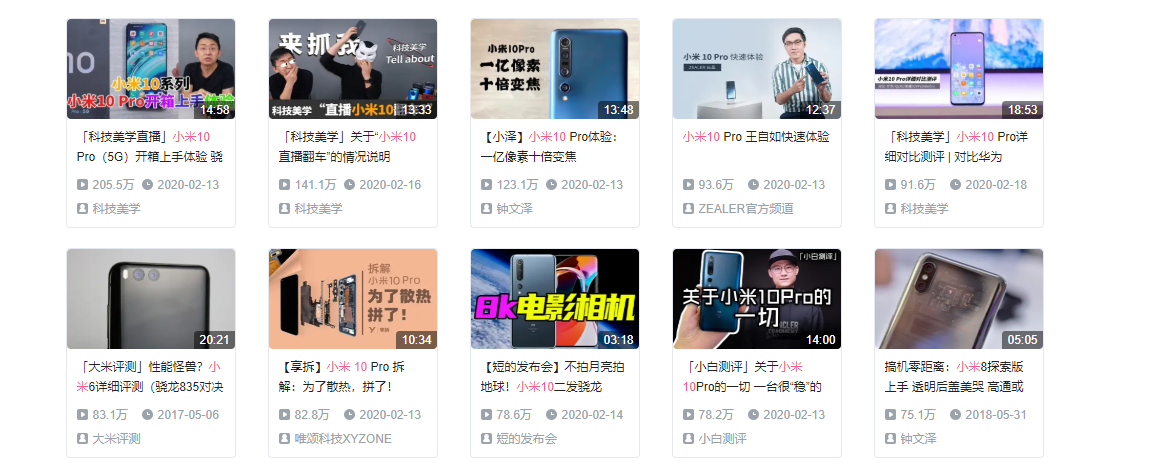Screen dimensions: 1169x467
Task: Go to uploader 唯颂科技XYZONE's channel
Action: pos(342,439)
